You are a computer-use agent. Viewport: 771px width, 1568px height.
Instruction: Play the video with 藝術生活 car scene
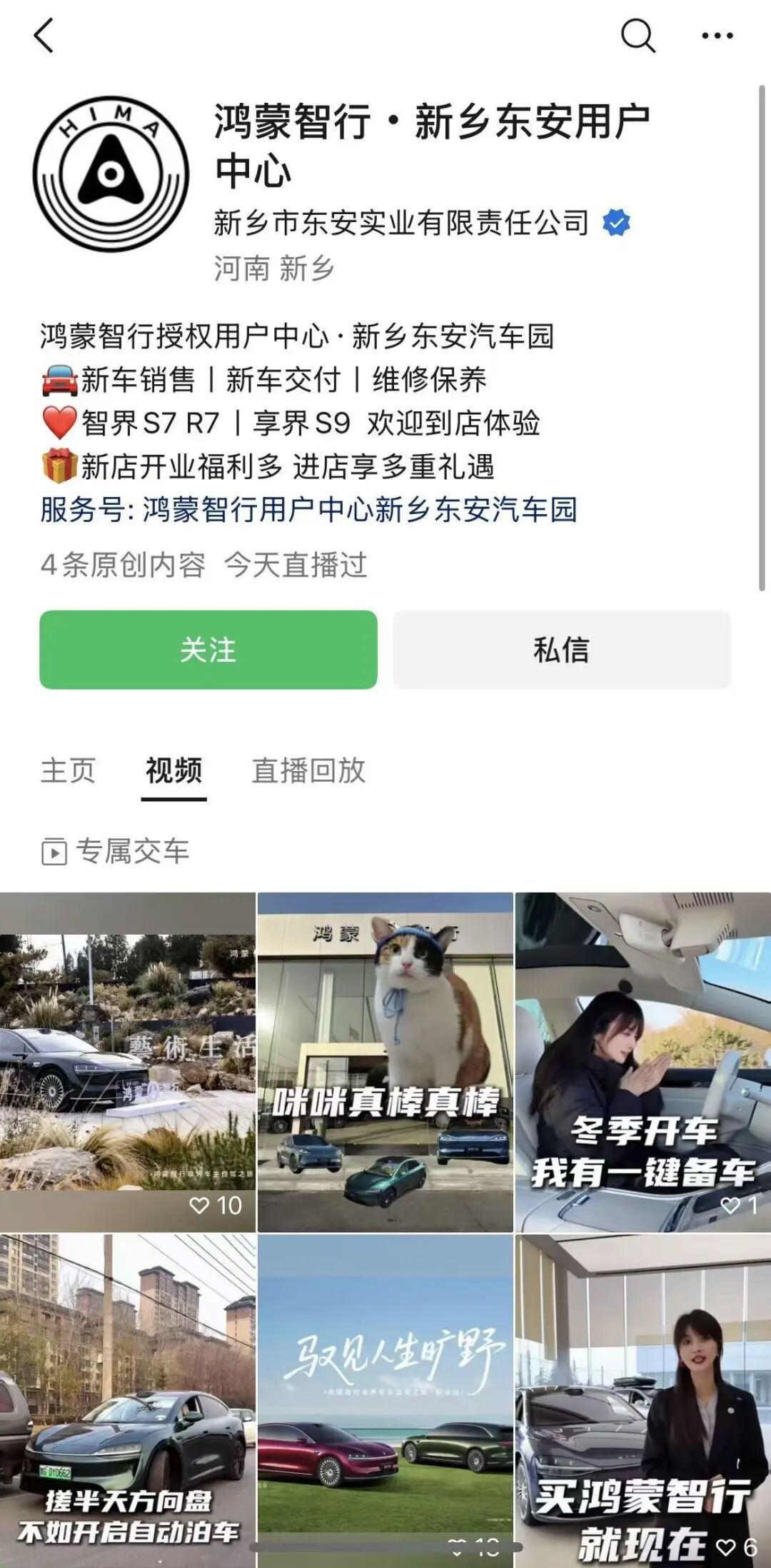tap(127, 1062)
